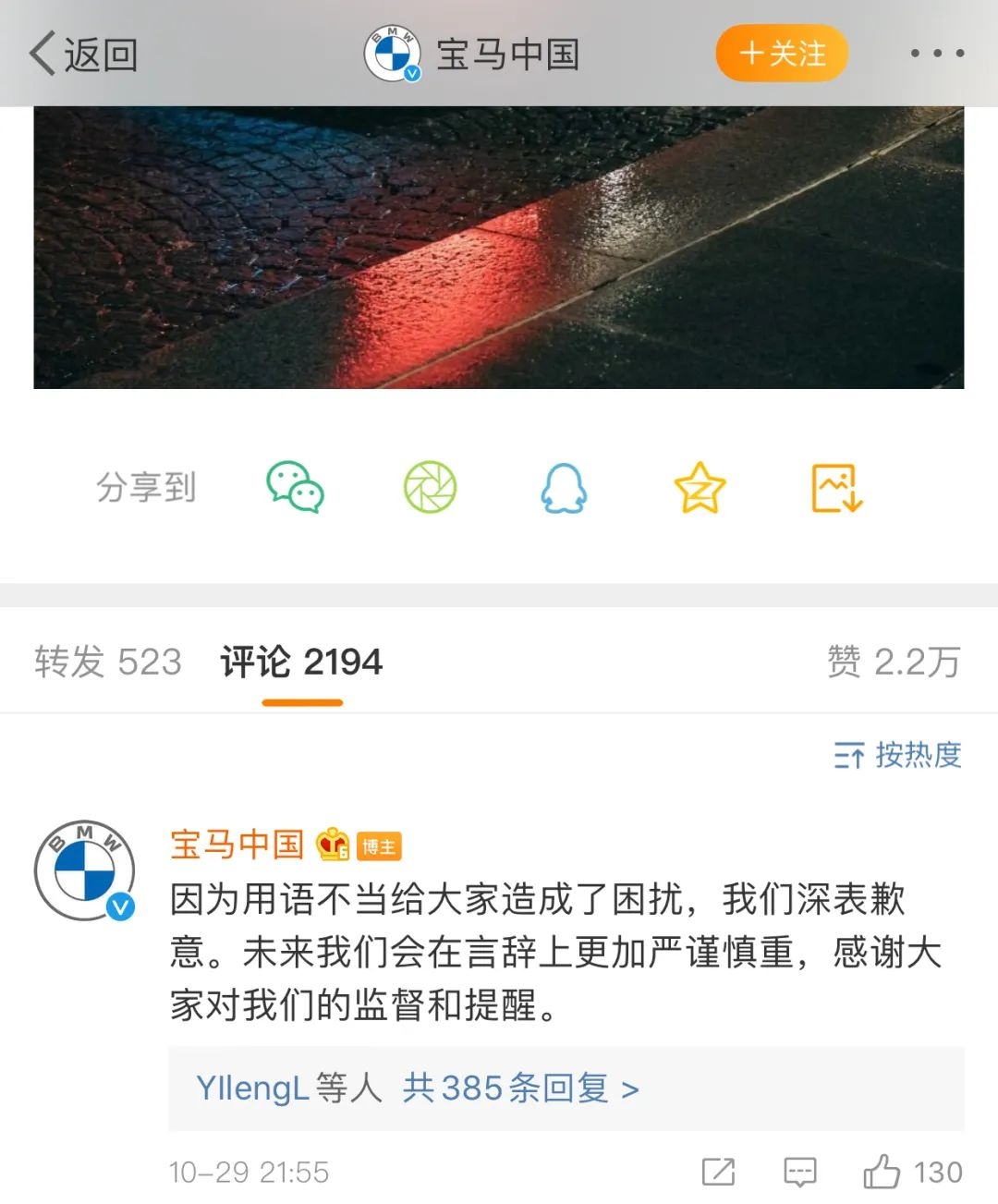
Task: Share the post to QQ
Action: coord(564,487)
